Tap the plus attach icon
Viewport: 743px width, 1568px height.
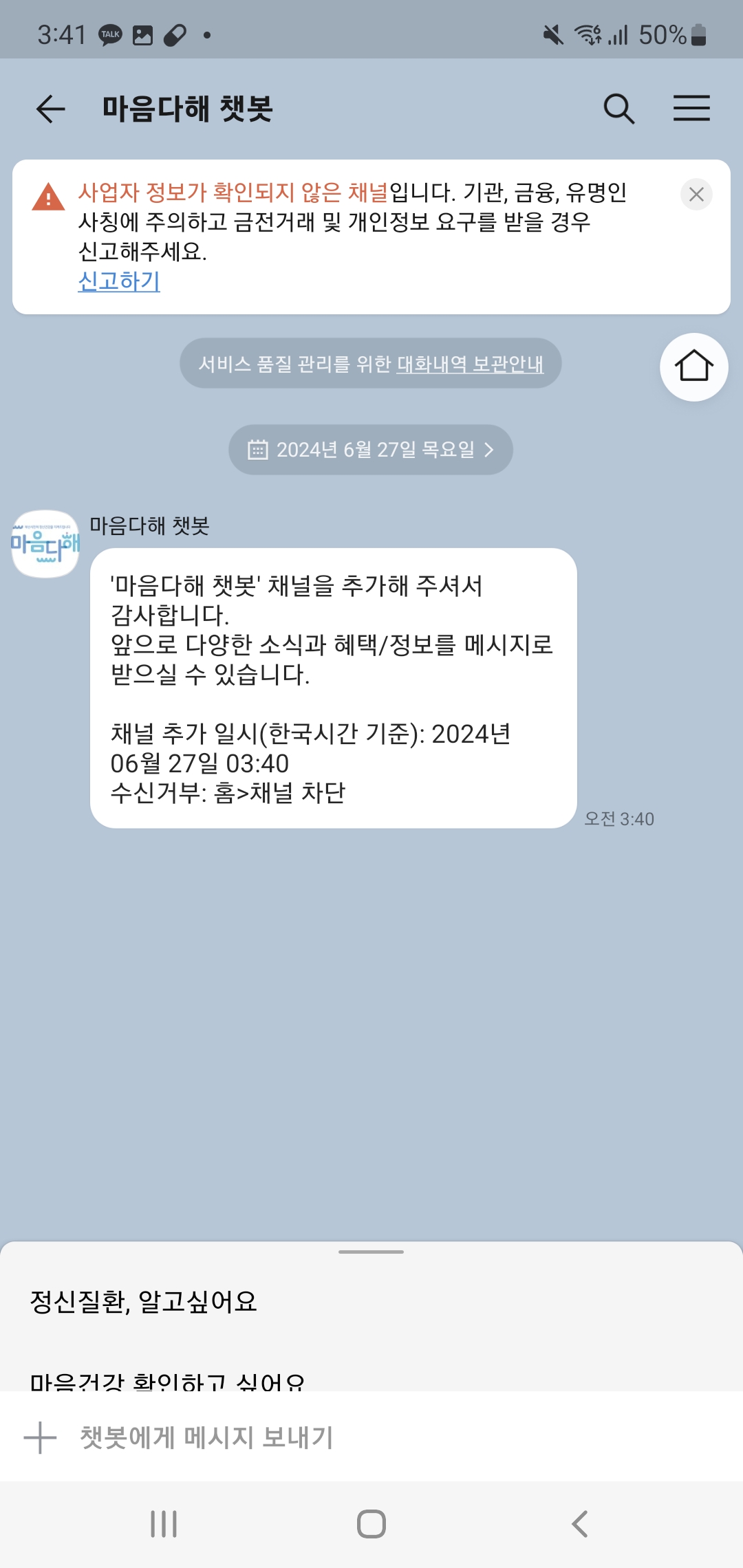click(x=40, y=1437)
